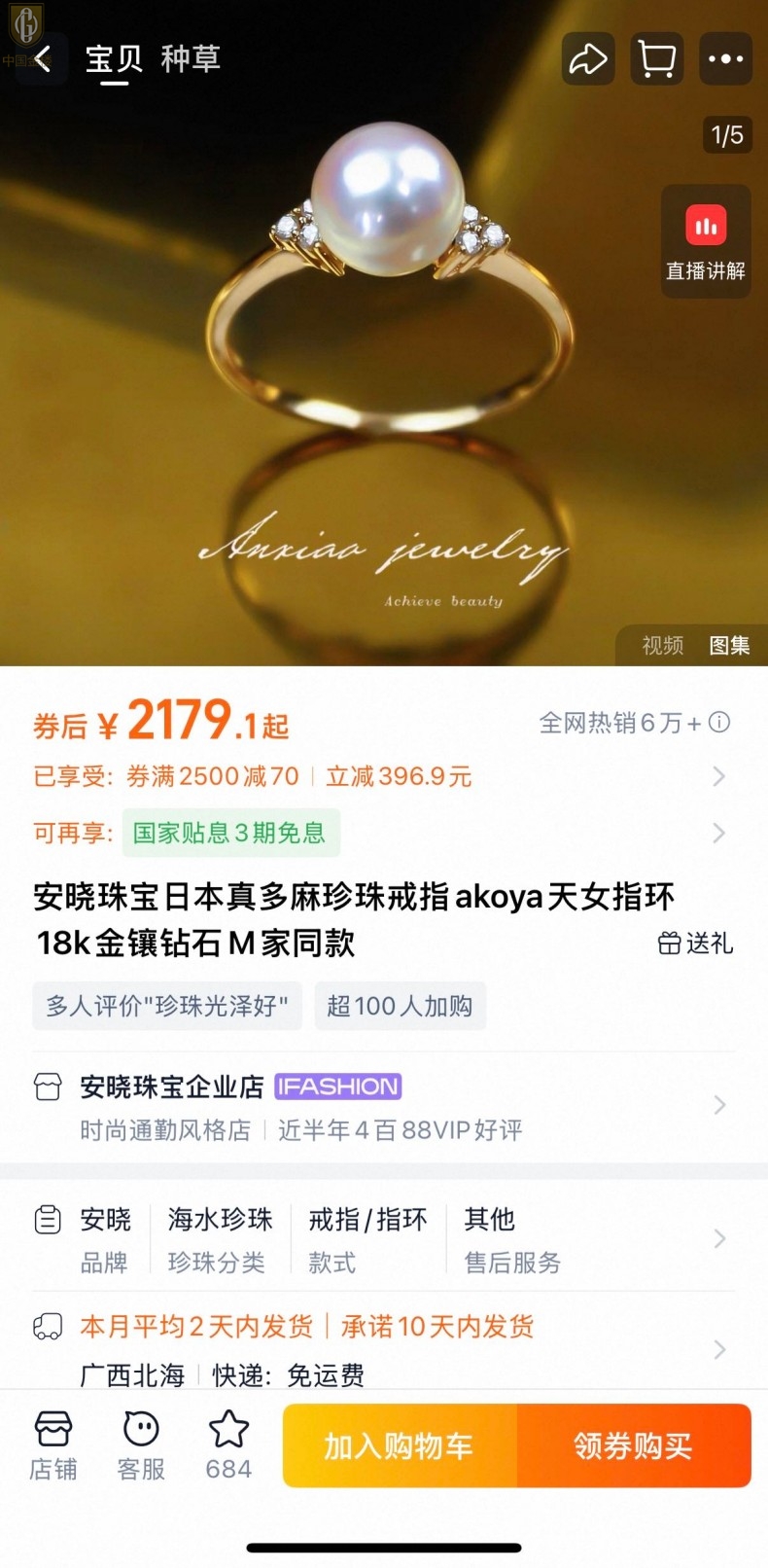View 国家贴息3期免息 offer details

231,833
